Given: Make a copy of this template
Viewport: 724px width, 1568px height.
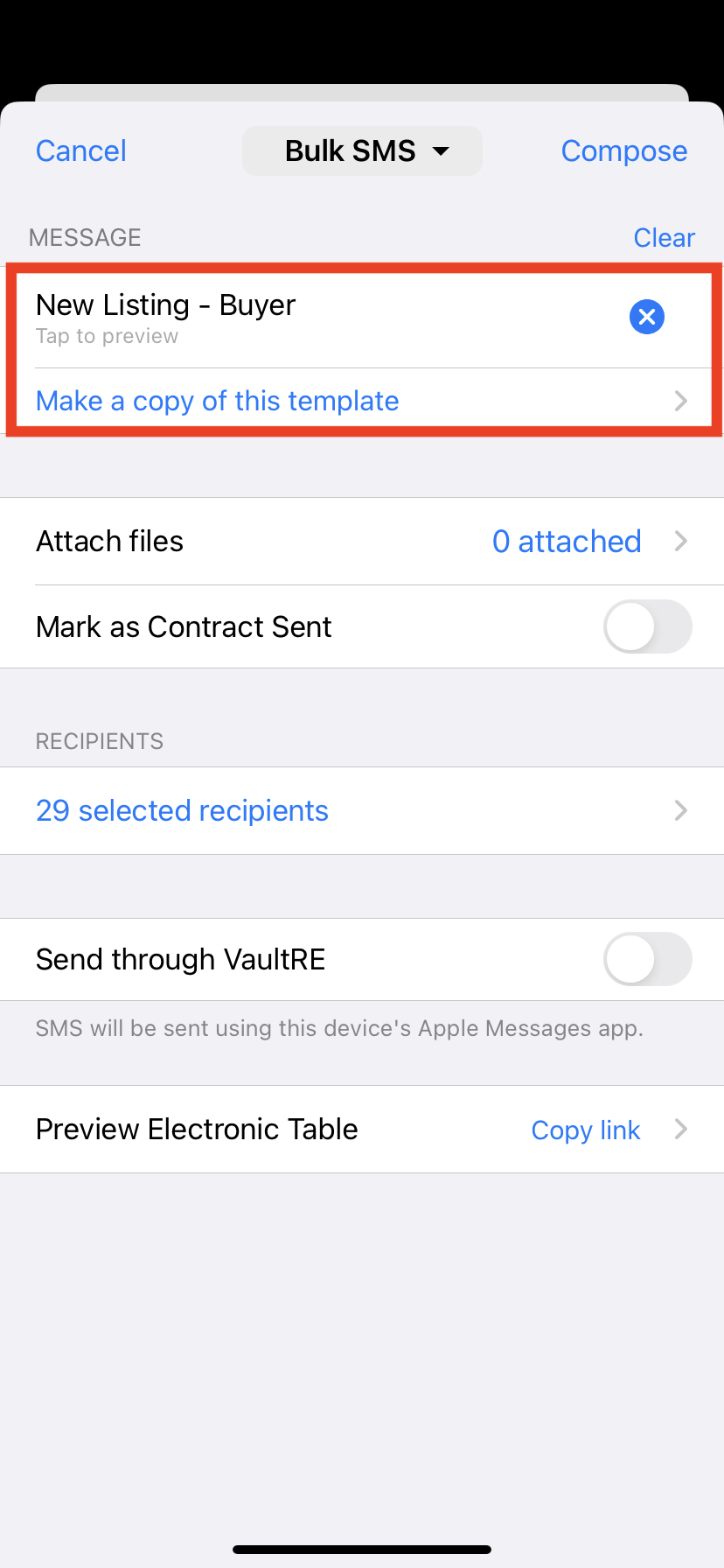Looking at the screenshot, I should (x=217, y=401).
